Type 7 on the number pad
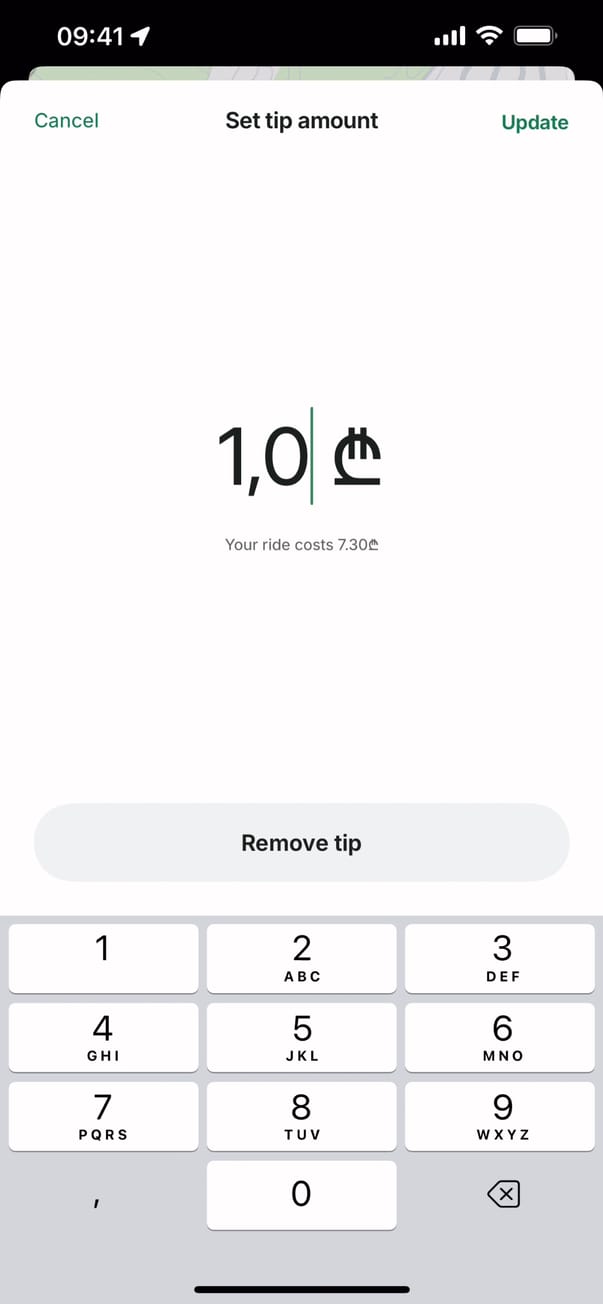This screenshot has height=1304, width=603. click(x=103, y=1116)
